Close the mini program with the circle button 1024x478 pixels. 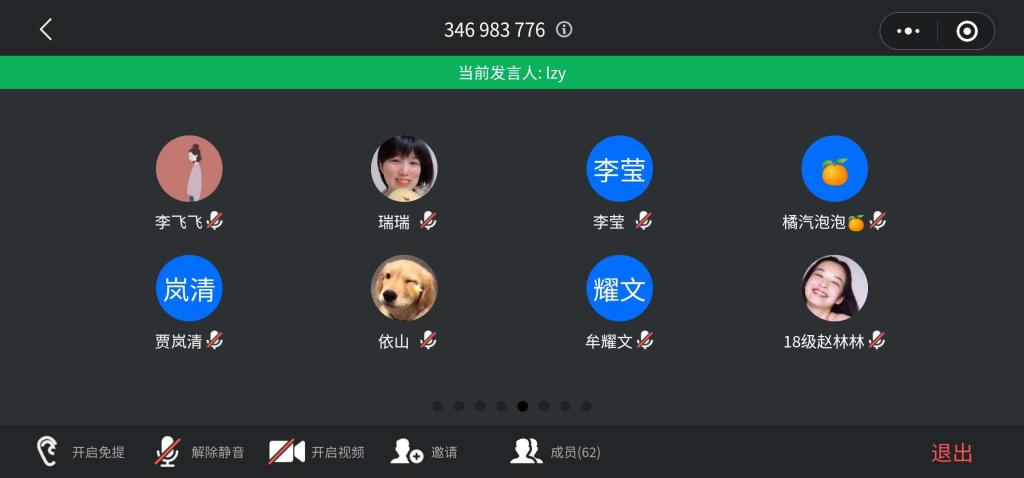(x=966, y=31)
